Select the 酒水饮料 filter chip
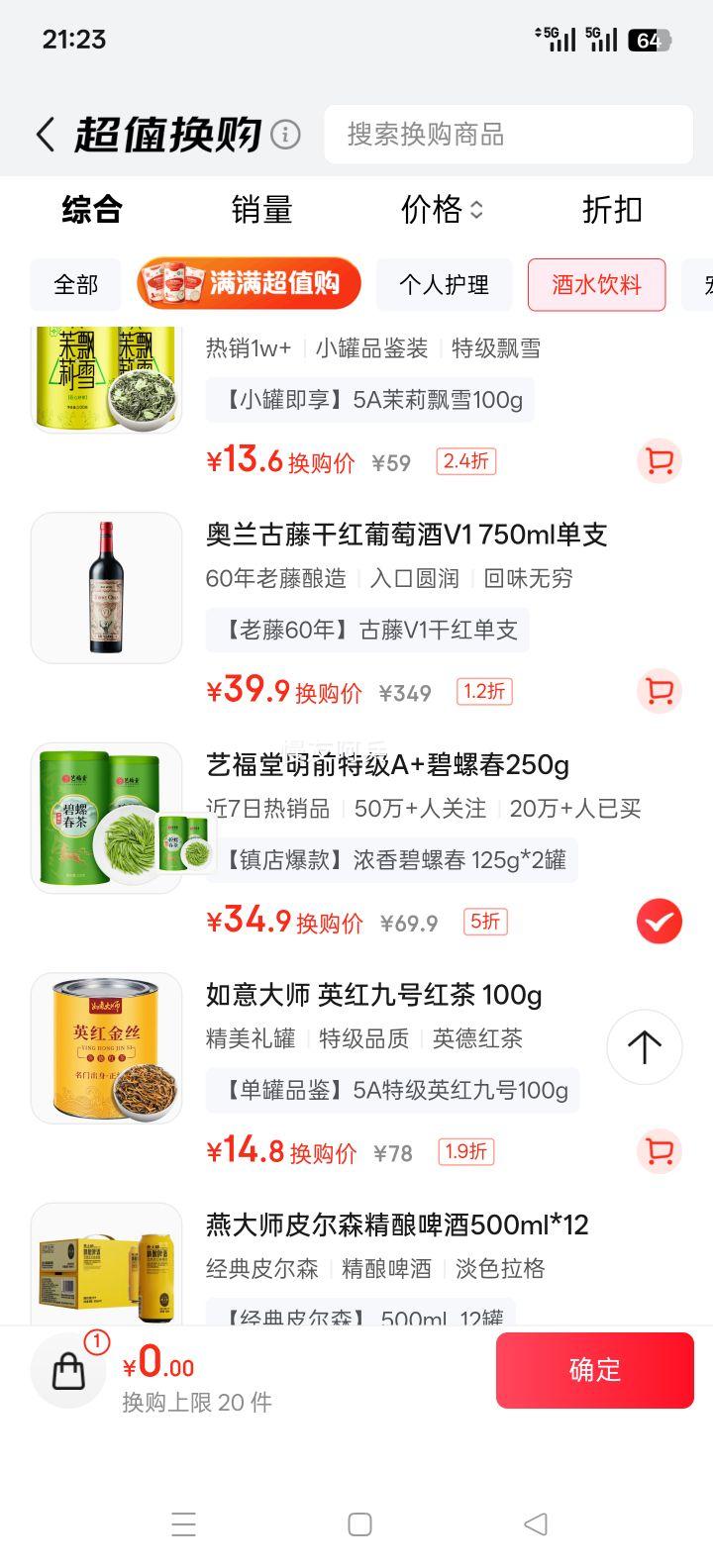713x1568 pixels. click(596, 284)
